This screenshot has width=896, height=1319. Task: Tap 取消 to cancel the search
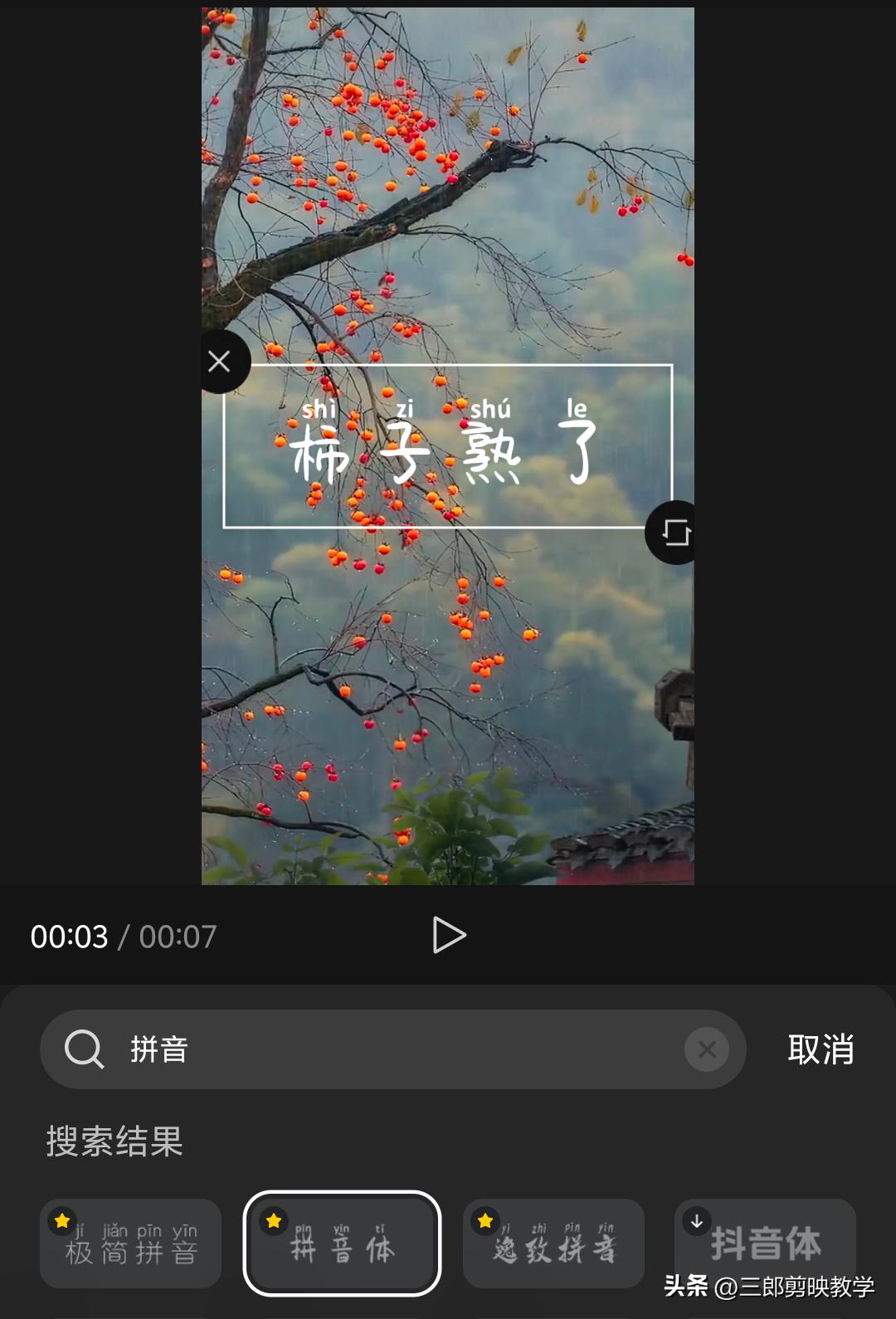[821, 1049]
